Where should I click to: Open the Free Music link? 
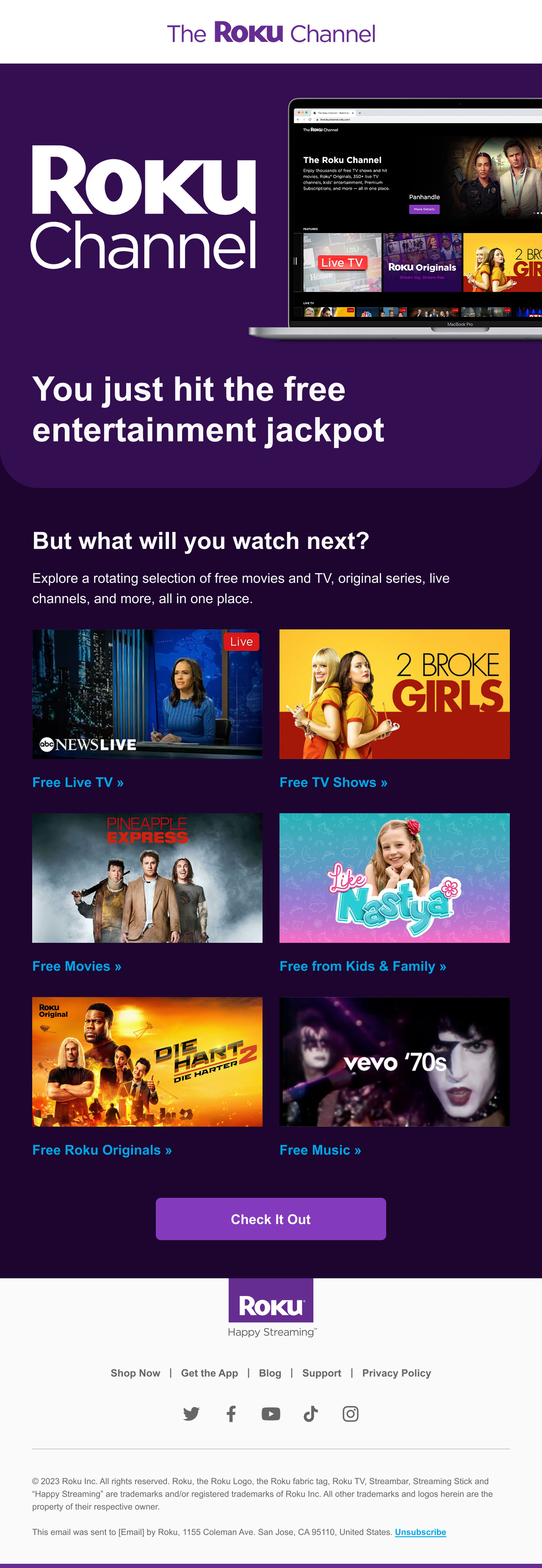coord(320,1150)
